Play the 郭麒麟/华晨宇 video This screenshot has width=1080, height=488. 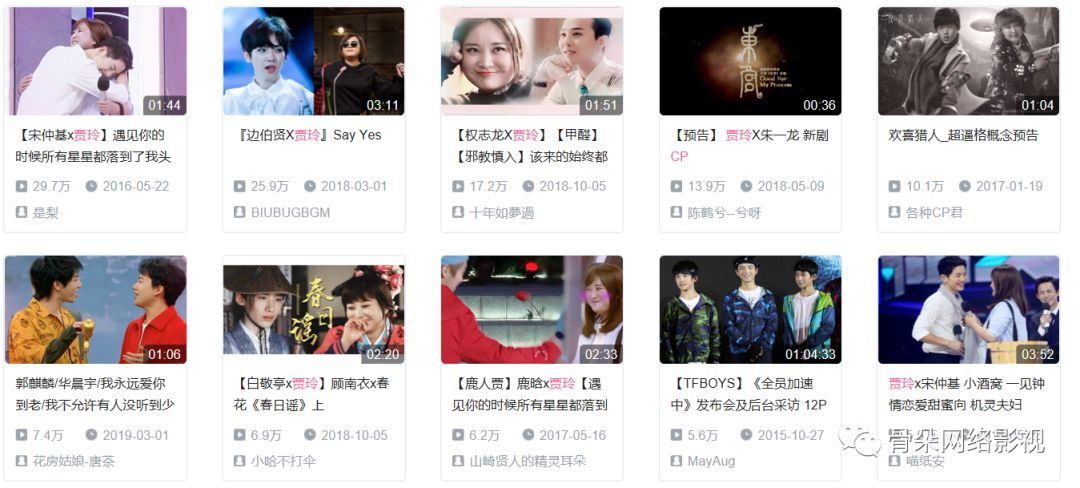pyautogui.click(x=95, y=310)
